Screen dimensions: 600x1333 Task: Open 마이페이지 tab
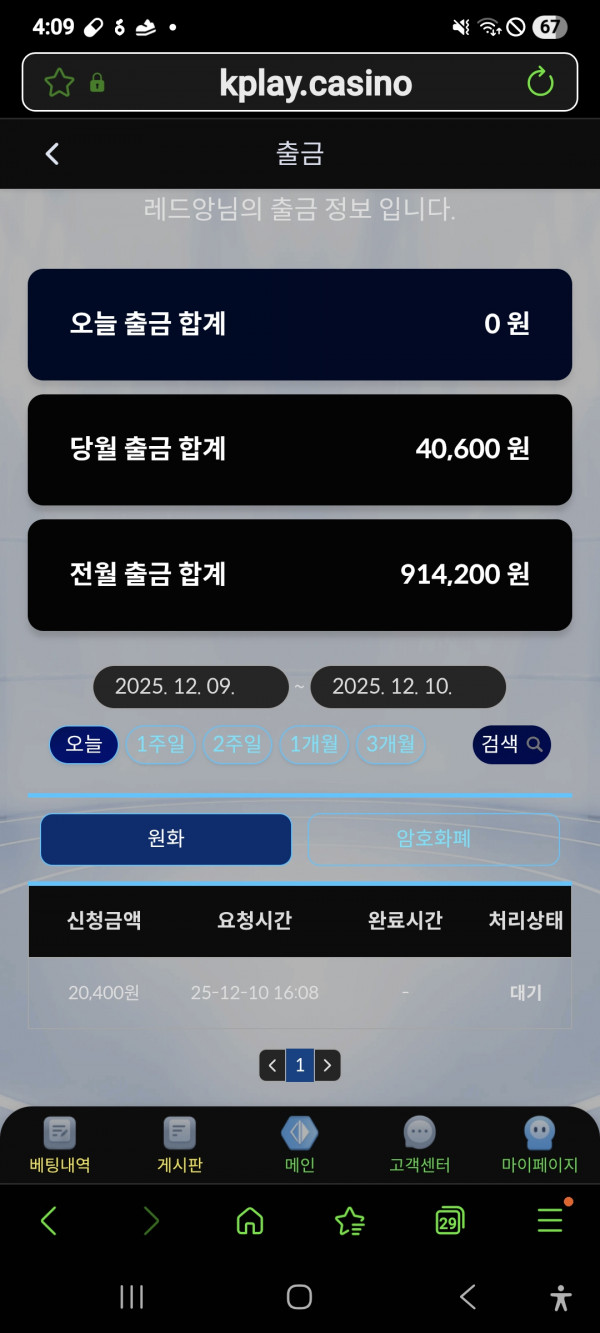(539, 1145)
